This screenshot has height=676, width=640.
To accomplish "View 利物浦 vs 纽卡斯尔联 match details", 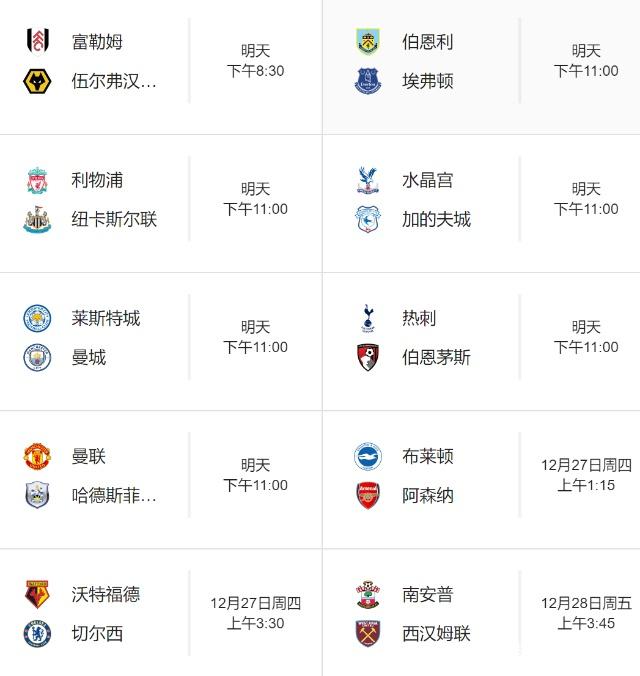I will click(x=160, y=200).
